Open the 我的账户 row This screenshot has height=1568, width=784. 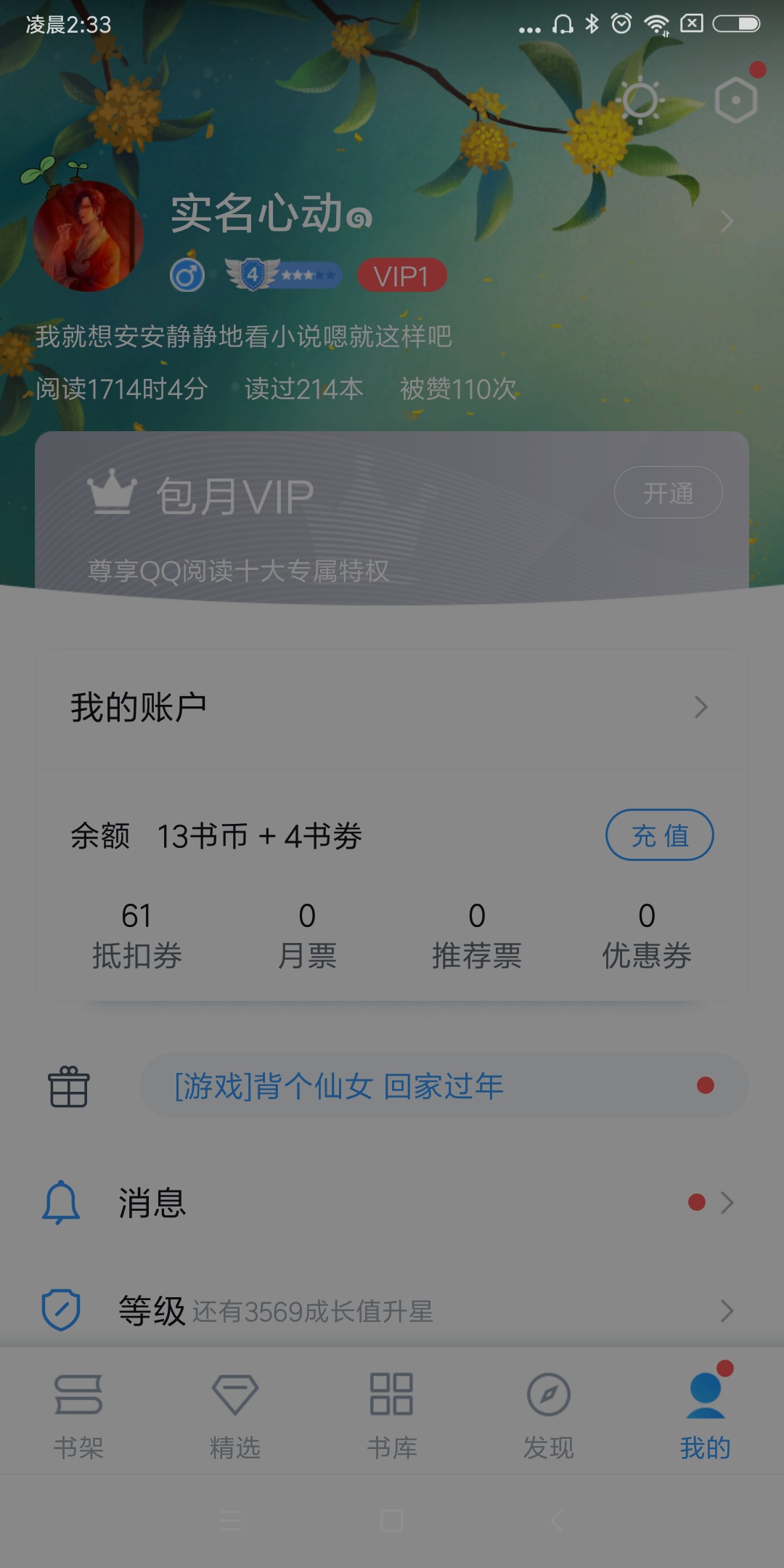(392, 707)
